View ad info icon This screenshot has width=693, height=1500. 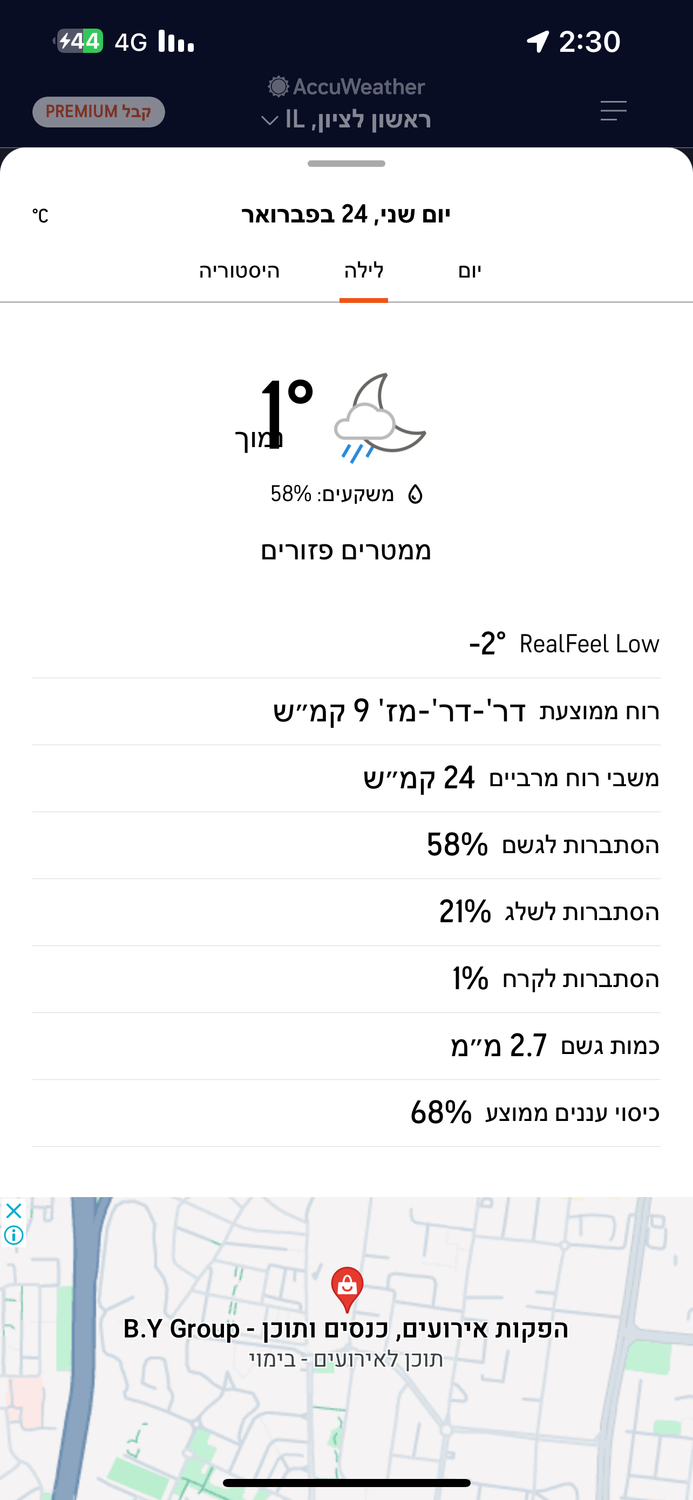(13, 1235)
